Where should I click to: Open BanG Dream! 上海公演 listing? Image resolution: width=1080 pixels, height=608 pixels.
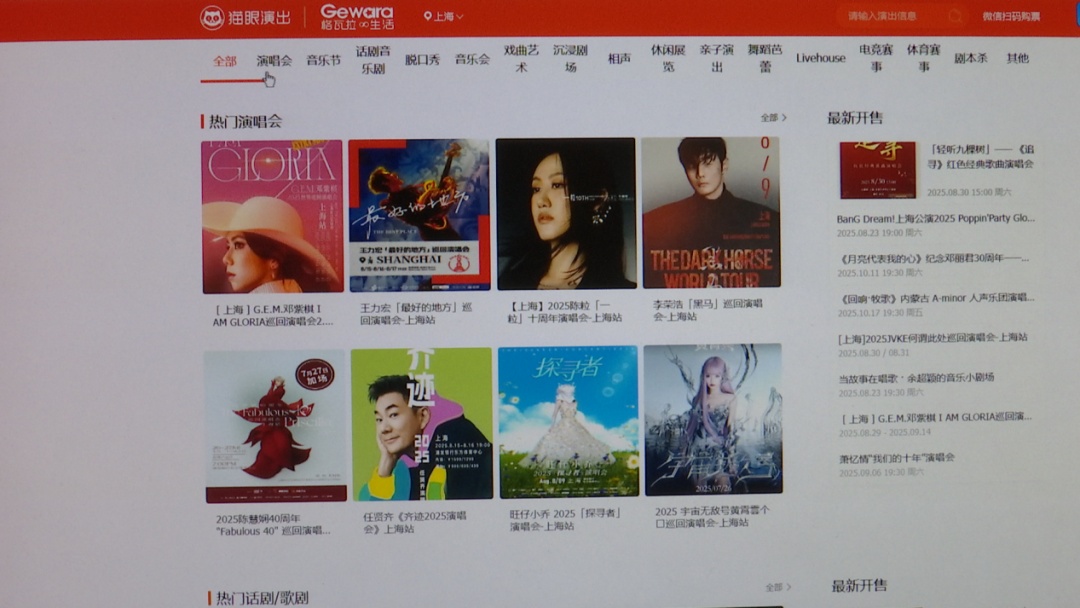935,219
